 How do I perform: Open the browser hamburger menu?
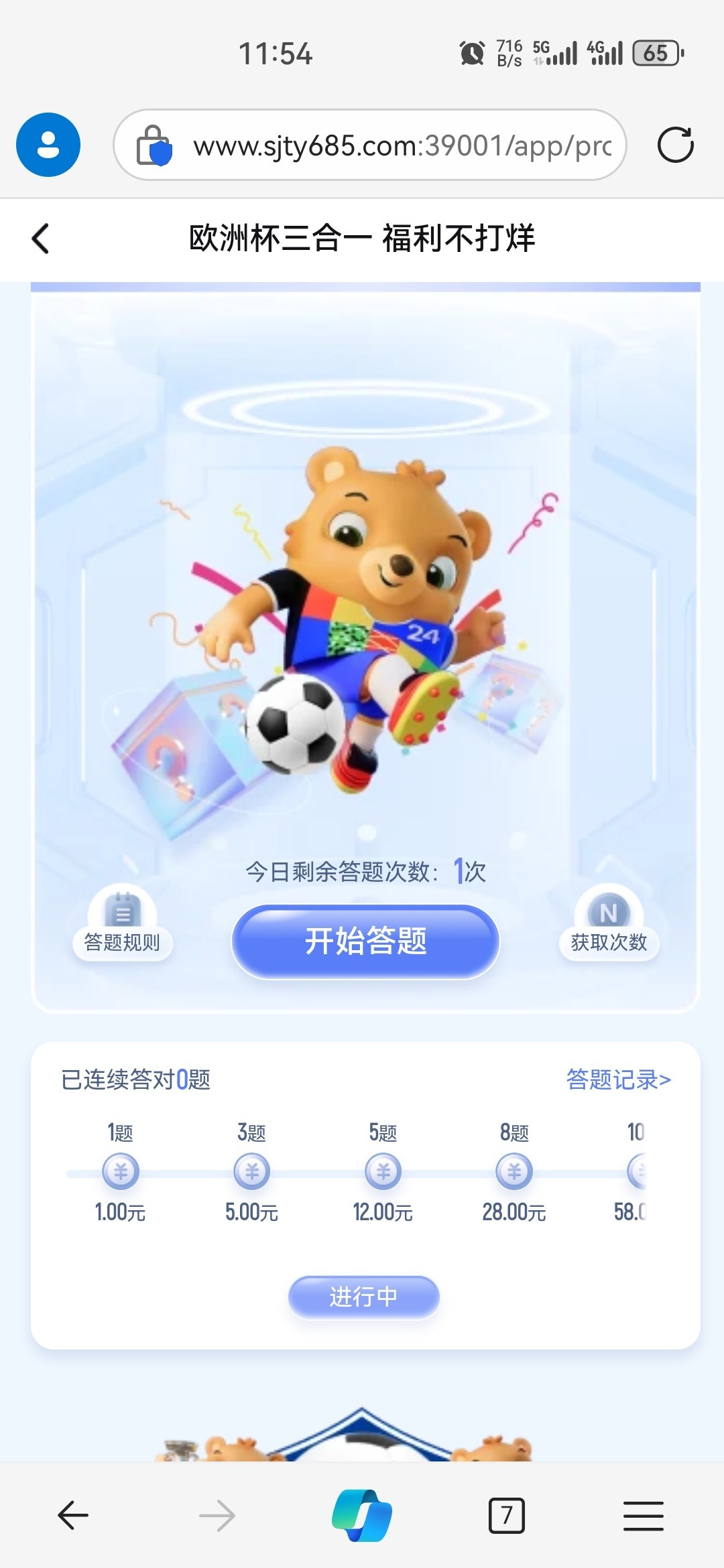[x=643, y=1515]
